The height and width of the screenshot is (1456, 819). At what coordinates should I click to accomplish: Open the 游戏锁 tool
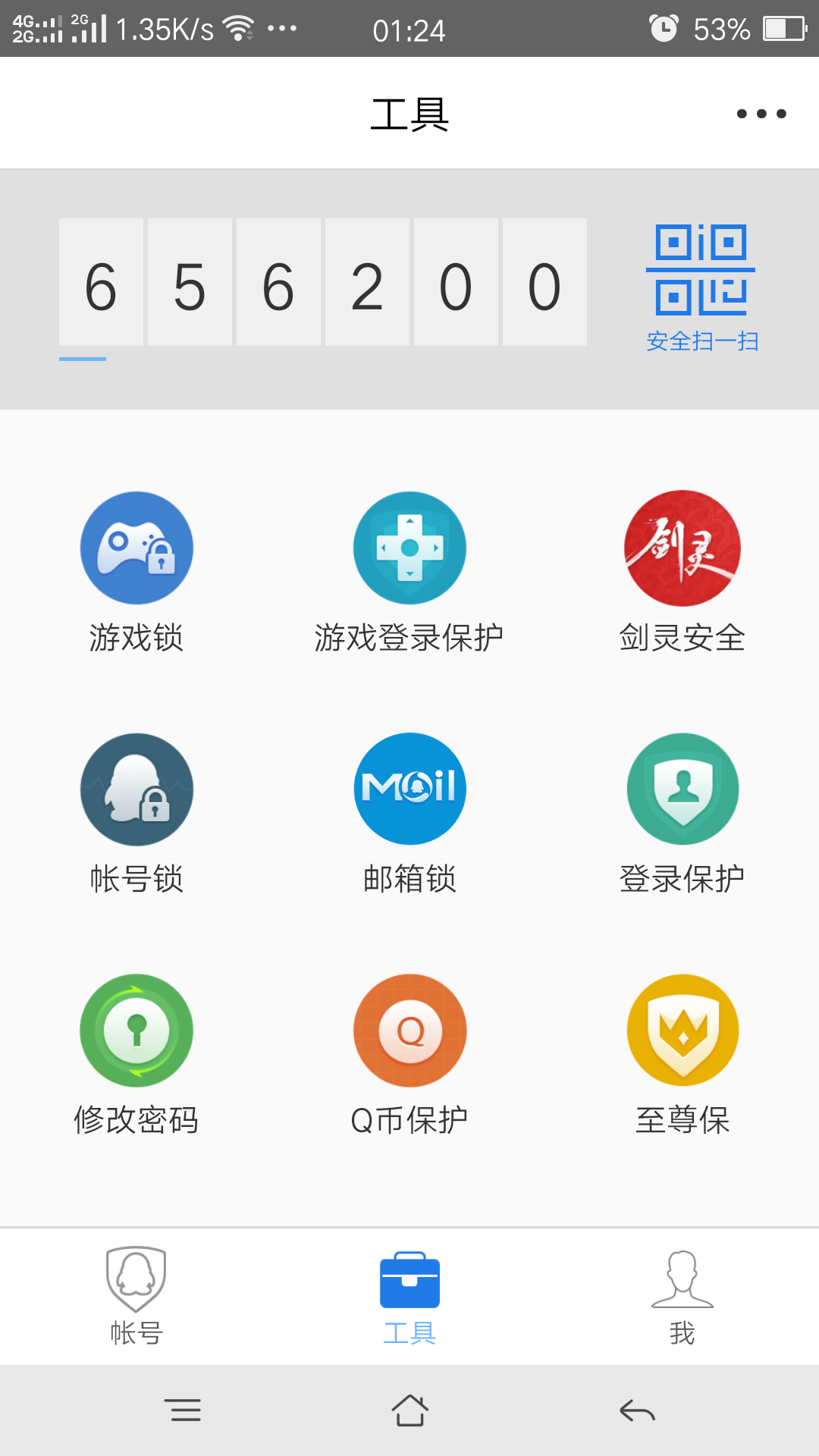click(136, 573)
